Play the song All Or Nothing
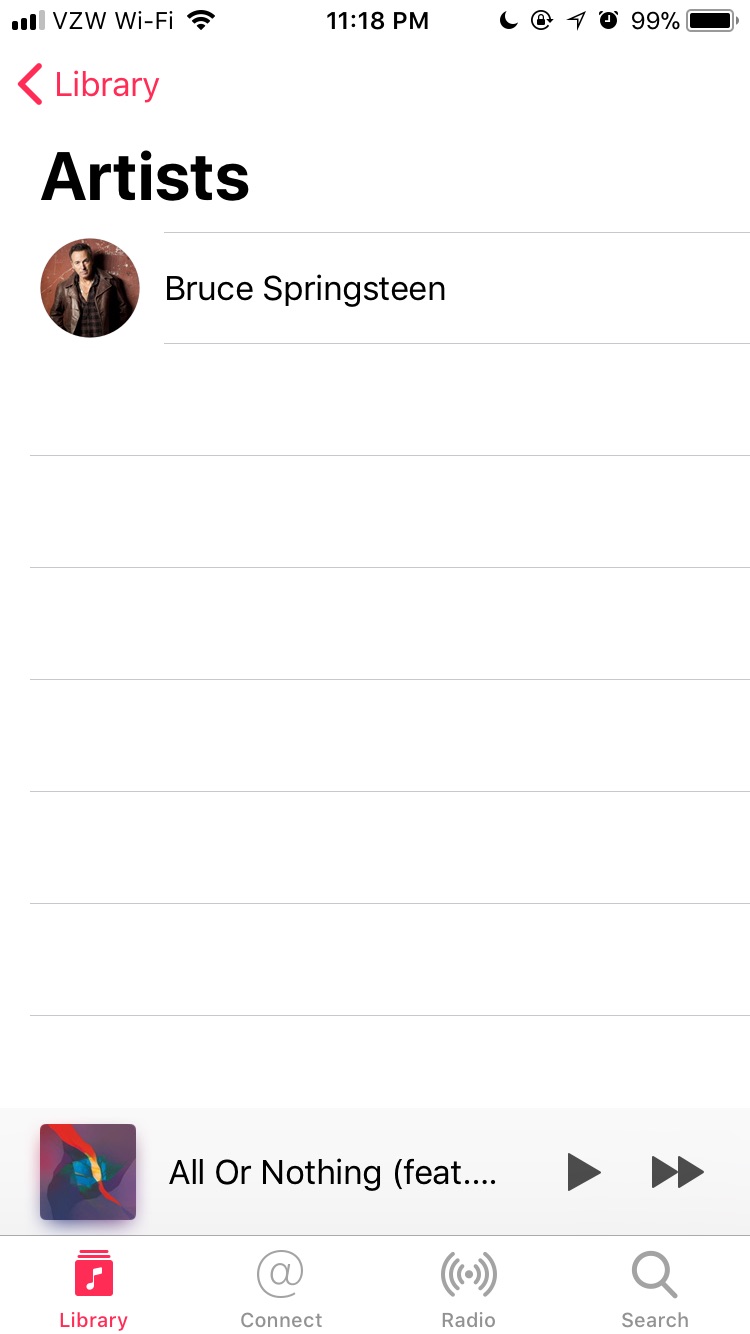This screenshot has width=750, height=1334. 584,1172
